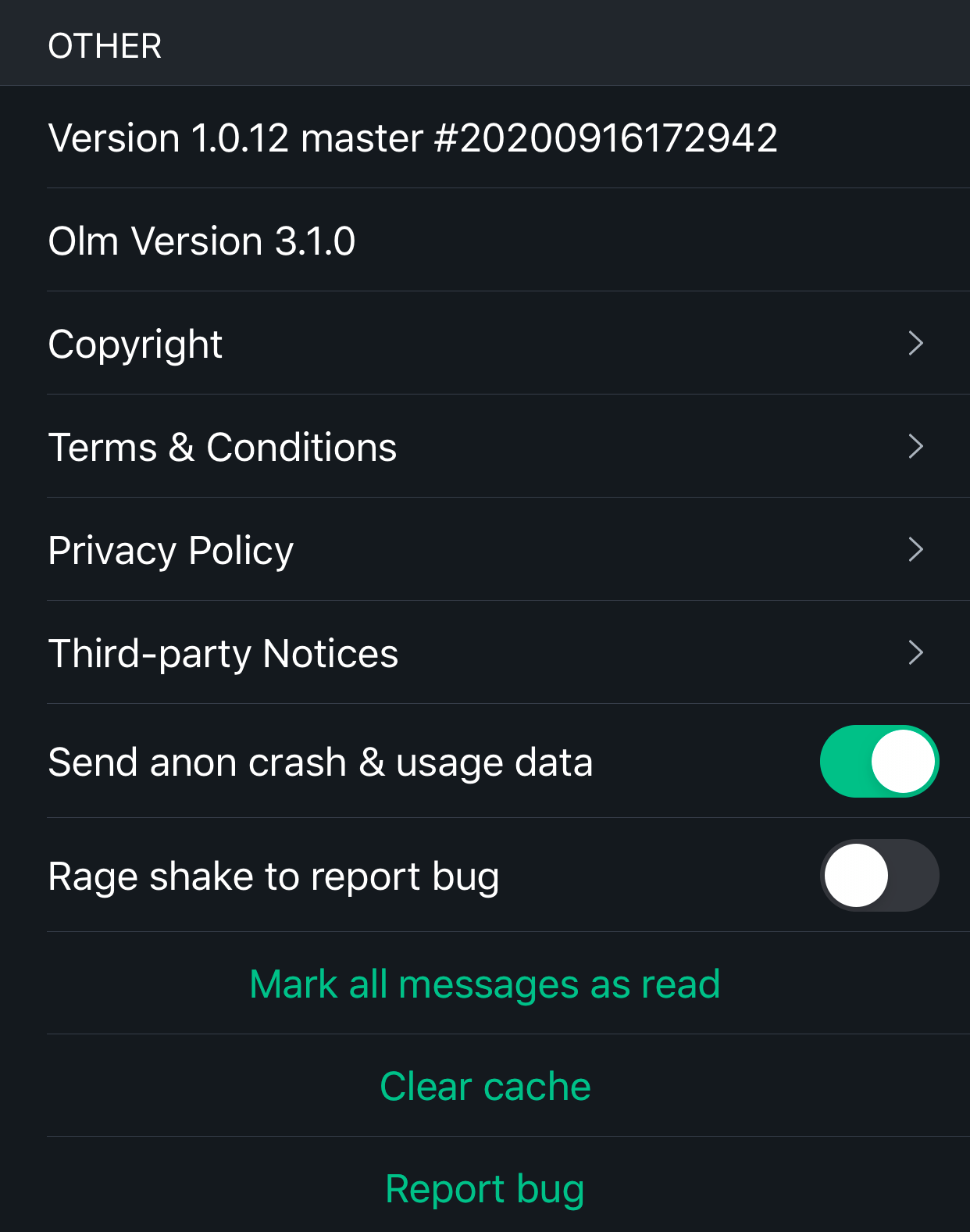Open the Copyright page
The height and width of the screenshot is (1232, 970).
coord(485,343)
